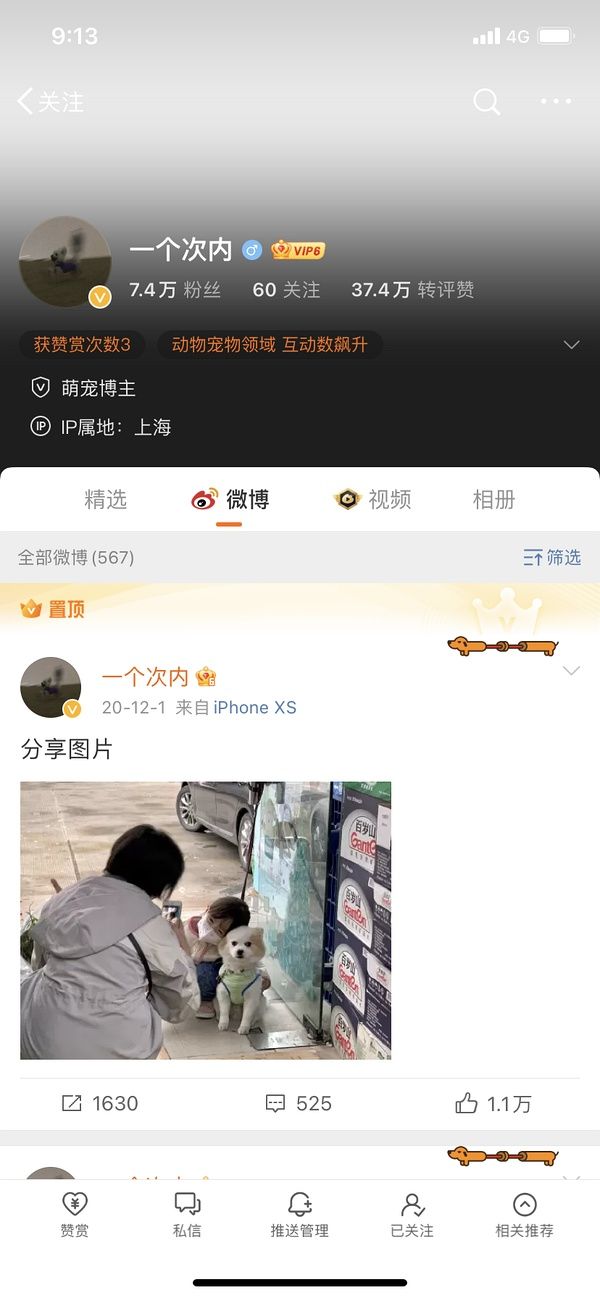This screenshot has height=1298, width=600.
Task: Send a 私信 private message
Action: coord(187,1213)
